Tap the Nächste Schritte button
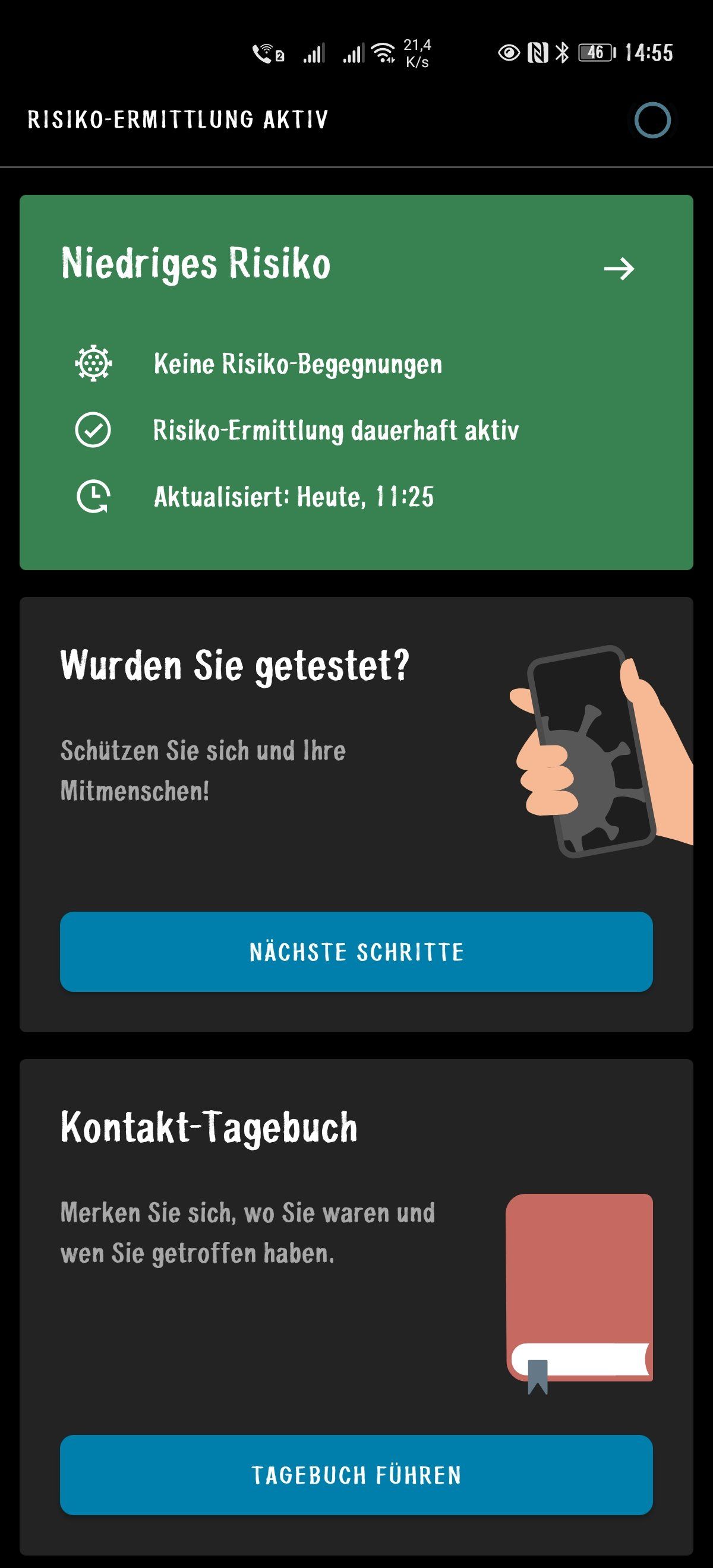 pos(356,952)
